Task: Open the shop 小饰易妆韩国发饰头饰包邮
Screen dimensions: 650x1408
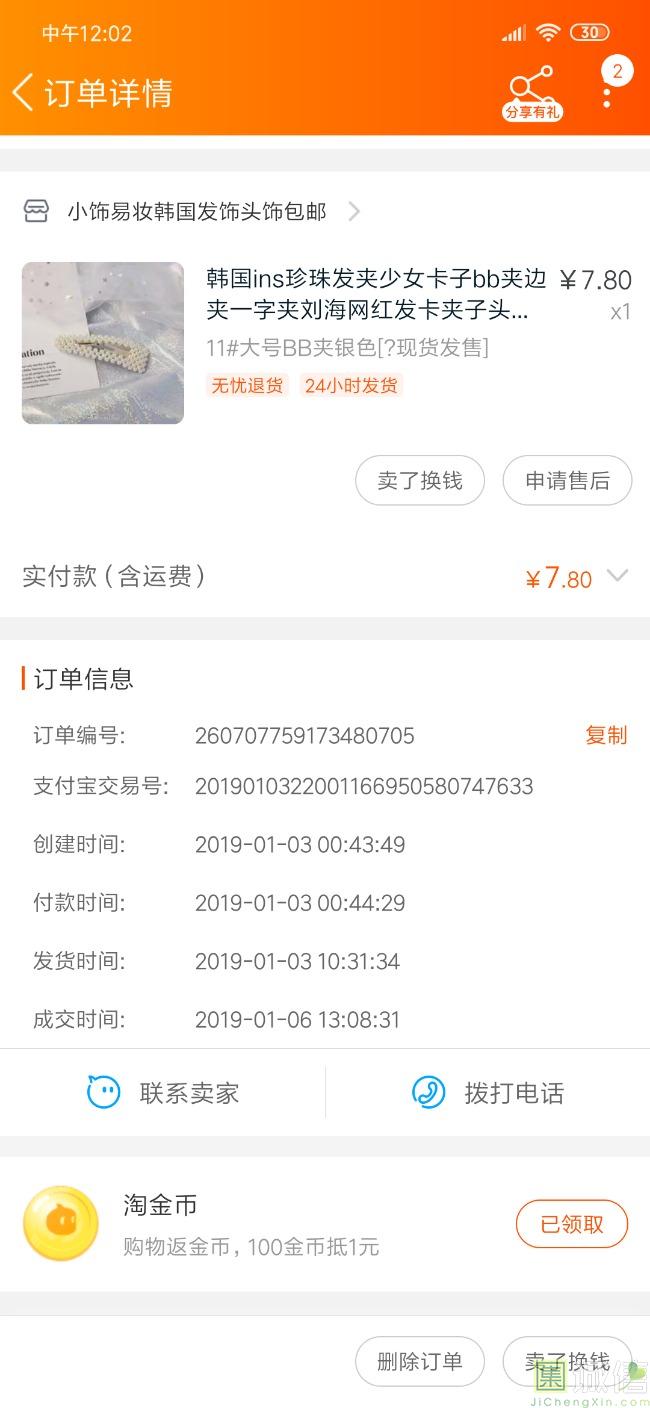Action: 196,211
